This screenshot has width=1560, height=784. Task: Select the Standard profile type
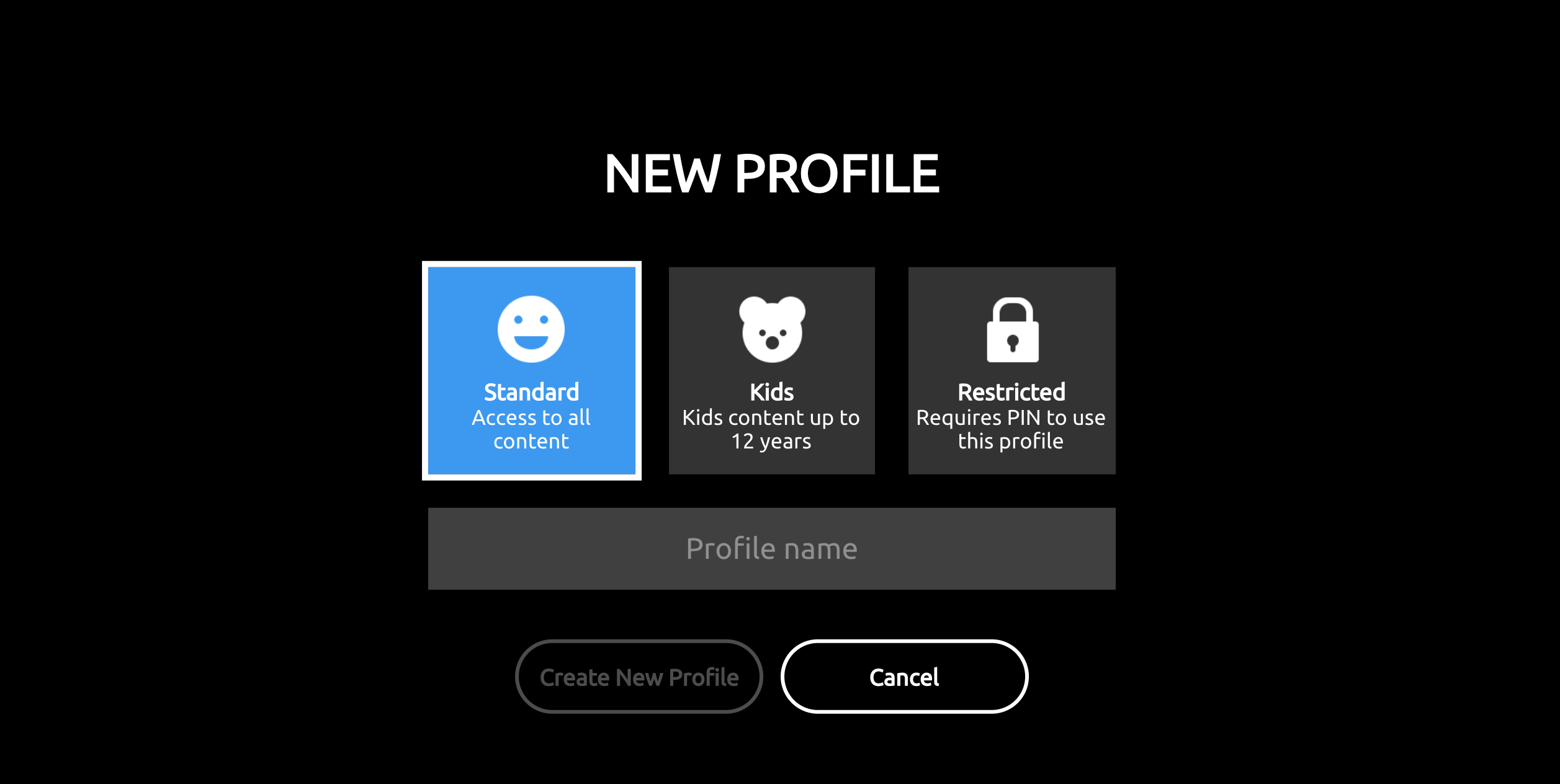pos(531,370)
